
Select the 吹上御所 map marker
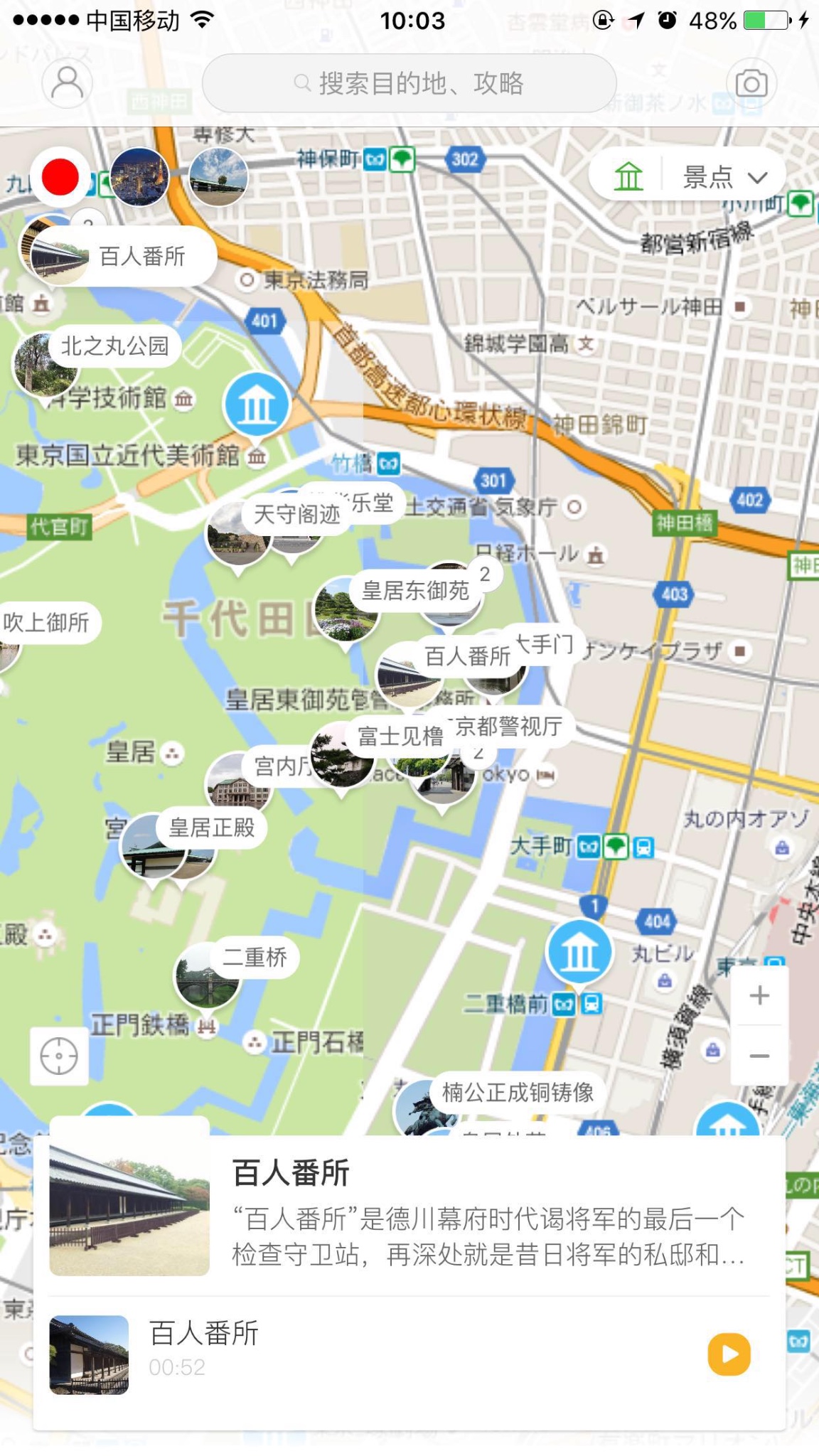(x=46, y=623)
